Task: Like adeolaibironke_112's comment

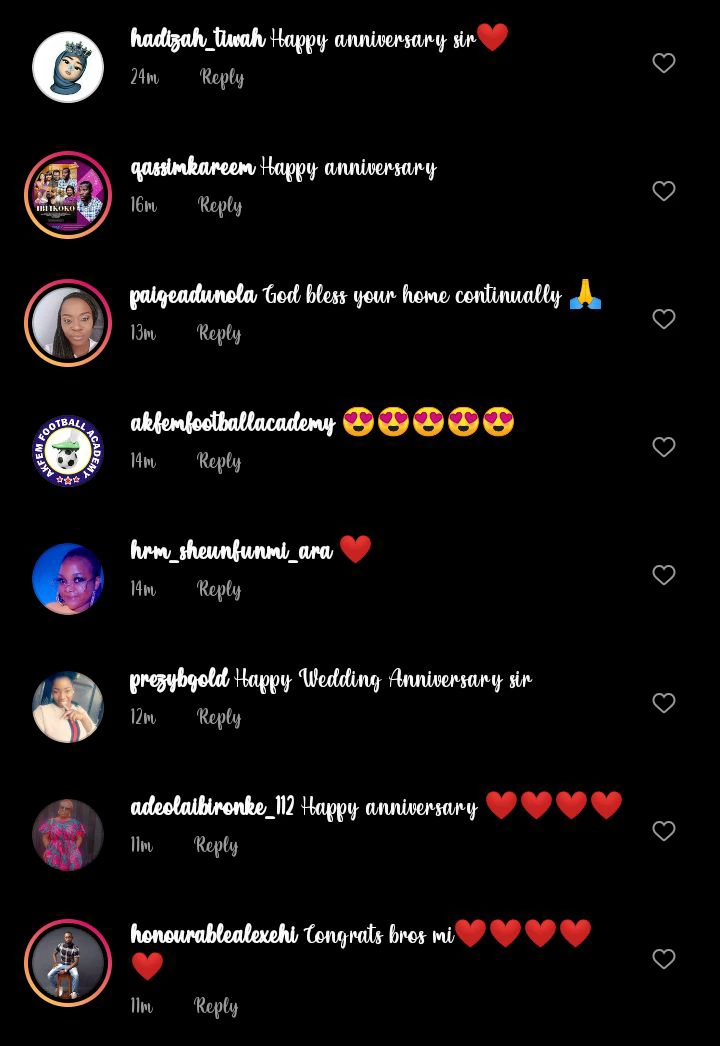Action: coord(664,831)
